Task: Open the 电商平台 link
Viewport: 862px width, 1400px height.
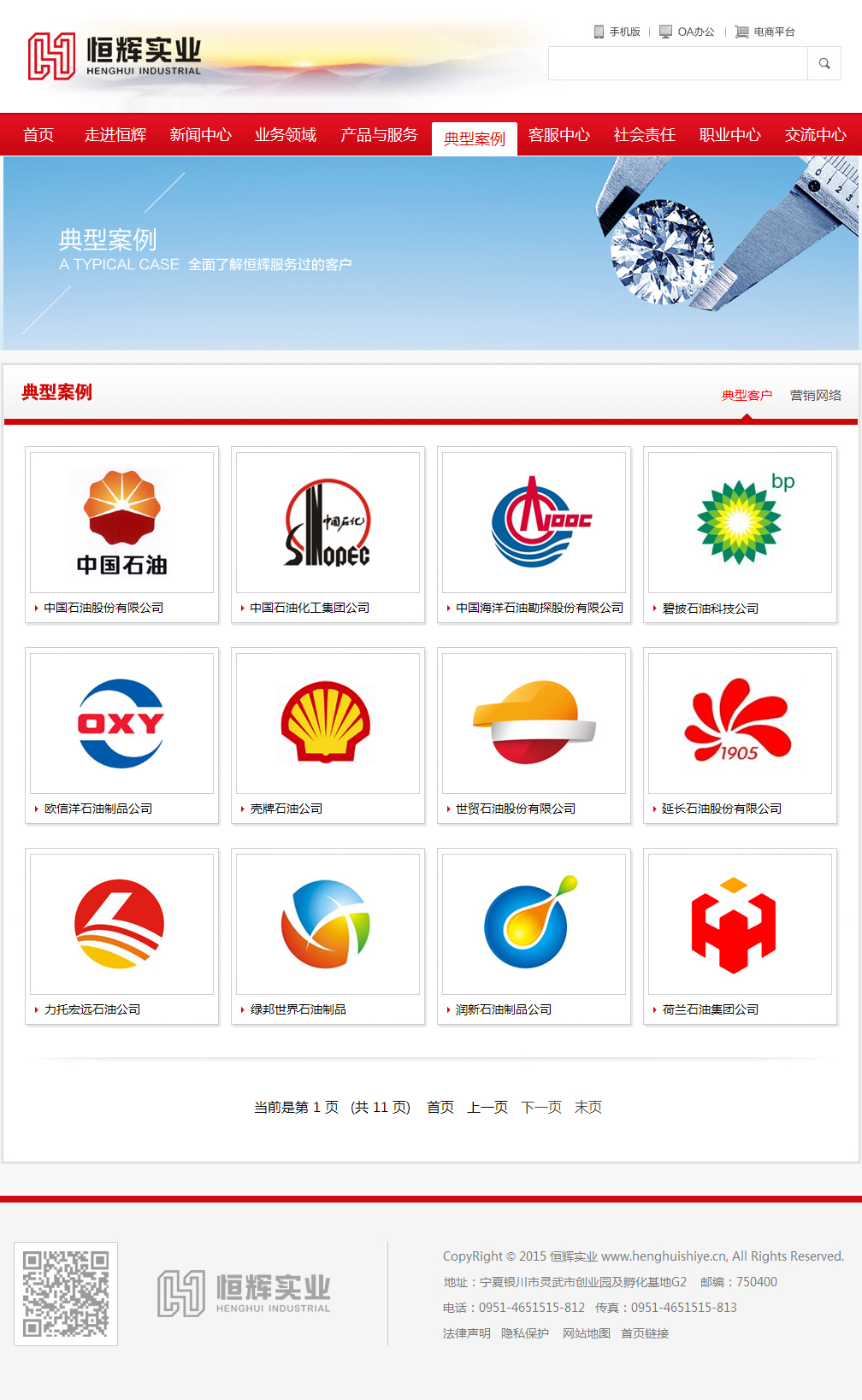Action: pos(765,32)
